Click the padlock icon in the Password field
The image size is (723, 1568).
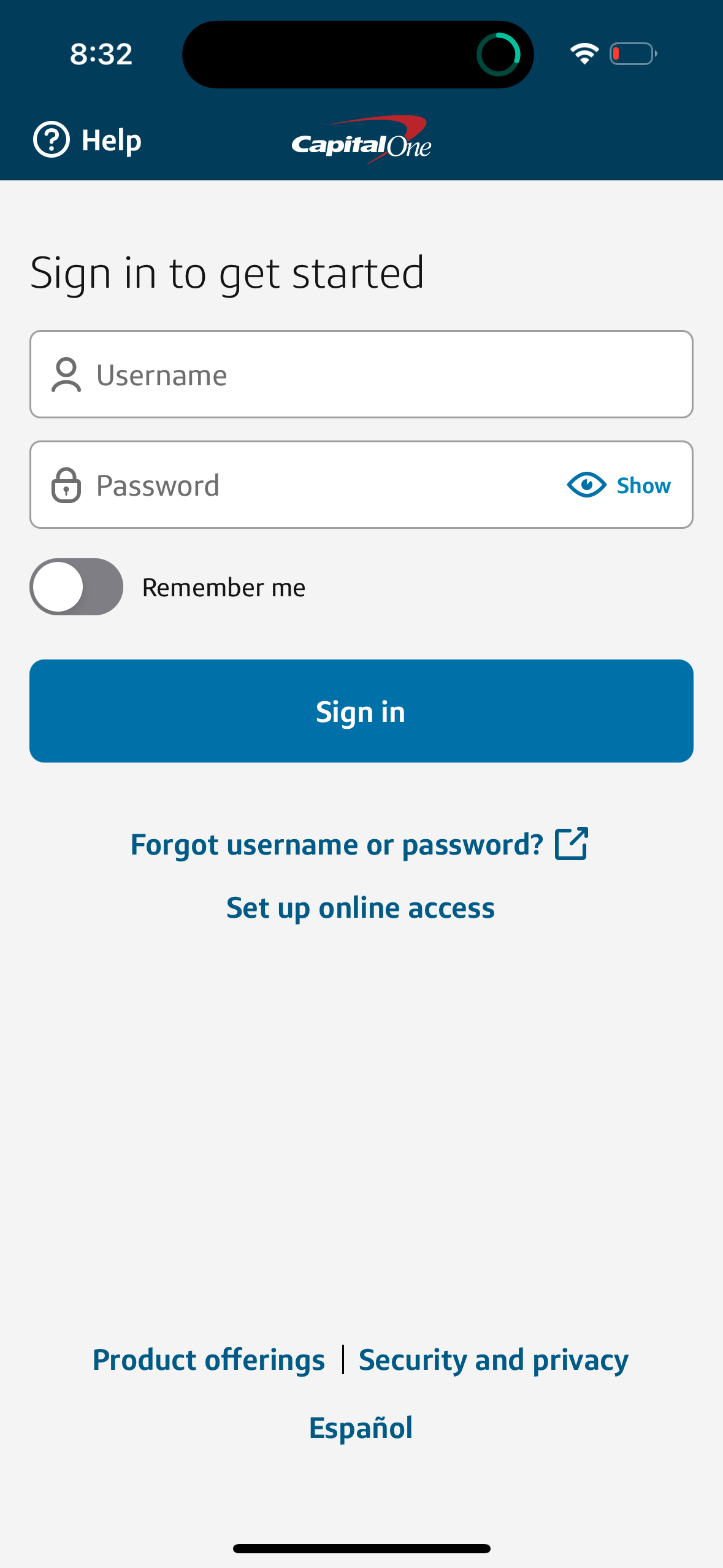(x=67, y=485)
